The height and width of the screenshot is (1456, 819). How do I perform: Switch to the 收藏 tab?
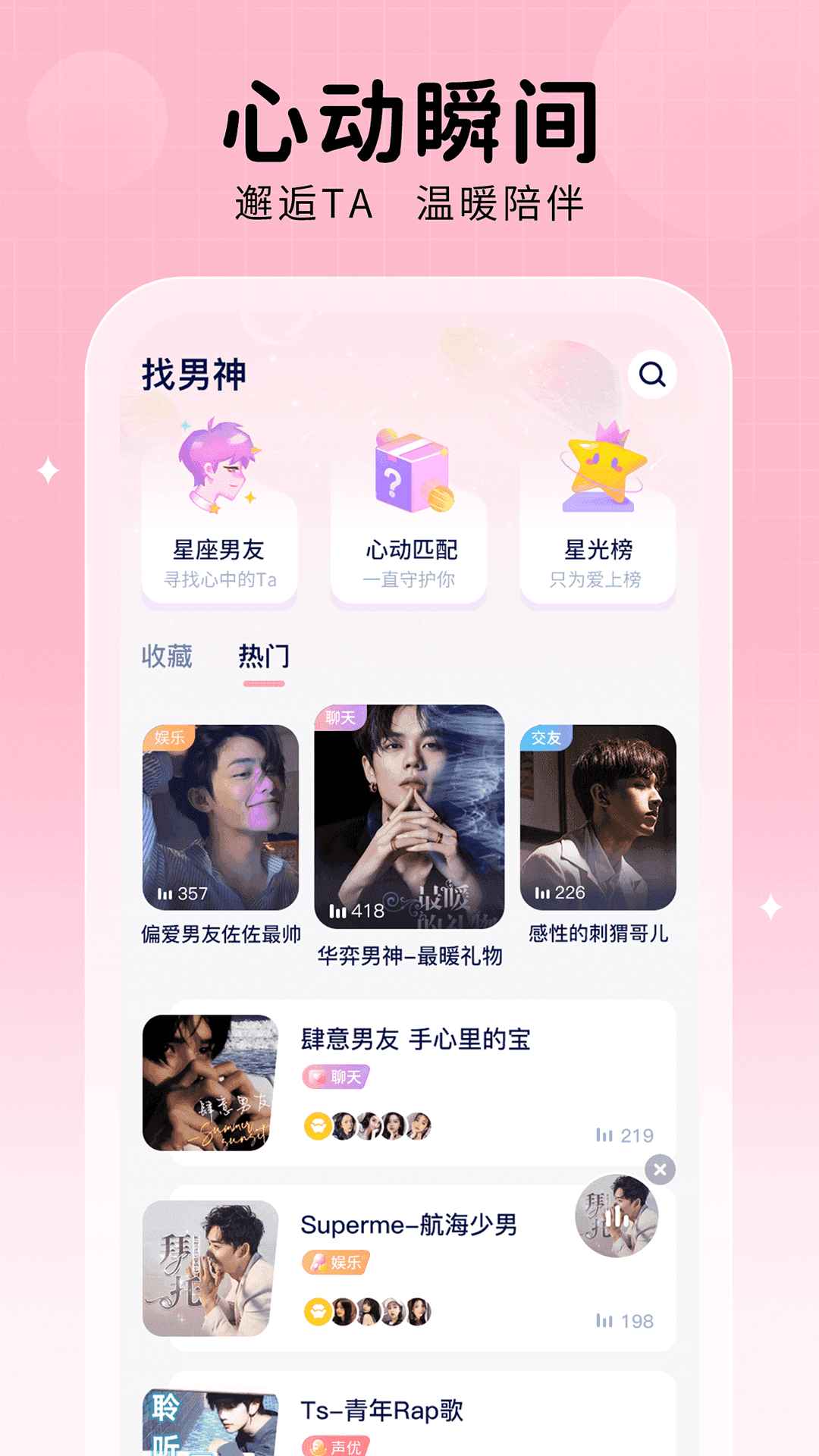[168, 657]
